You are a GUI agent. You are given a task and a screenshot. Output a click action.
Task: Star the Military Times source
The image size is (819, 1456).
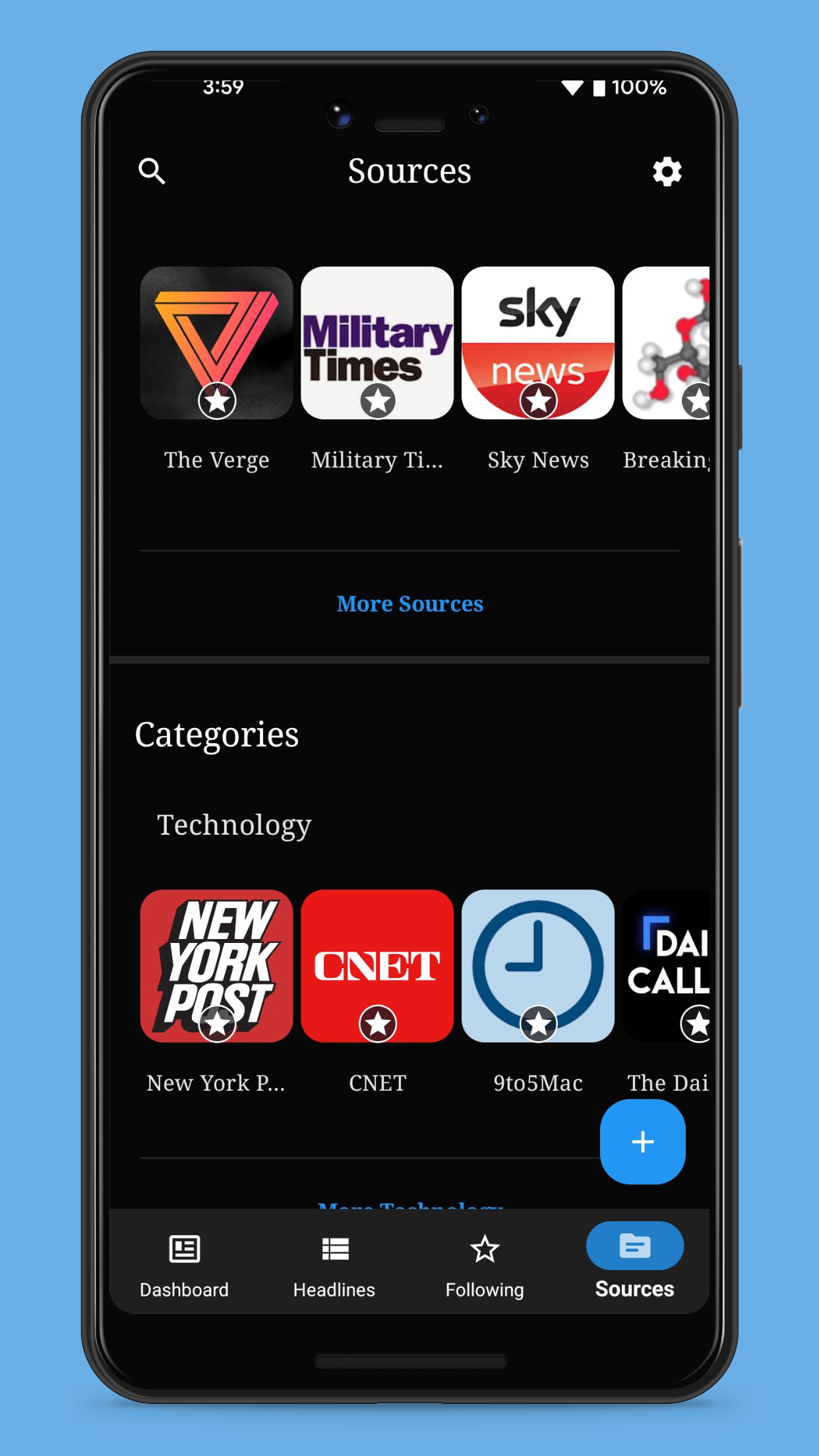tap(378, 400)
